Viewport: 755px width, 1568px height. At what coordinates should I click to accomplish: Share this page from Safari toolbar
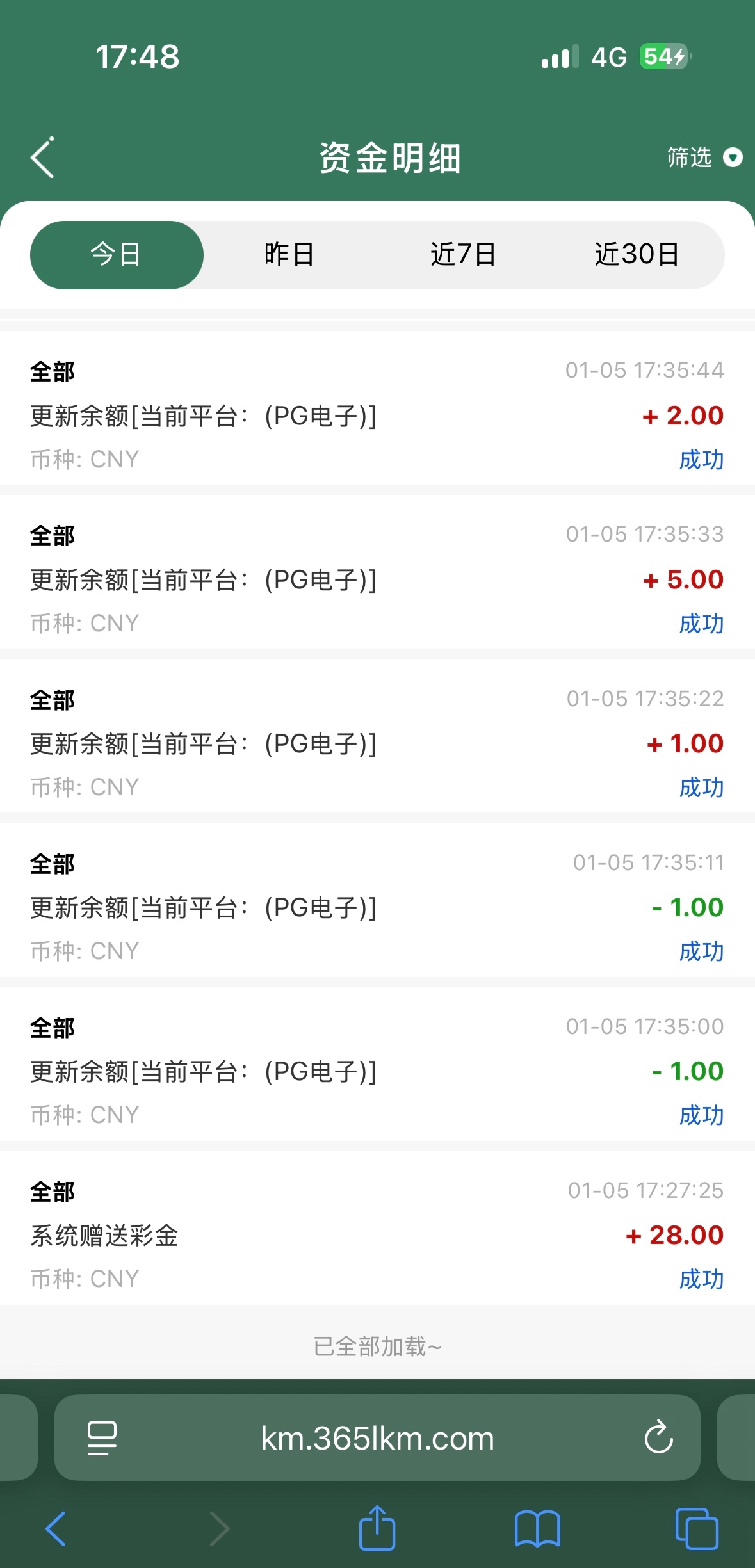tap(377, 1528)
